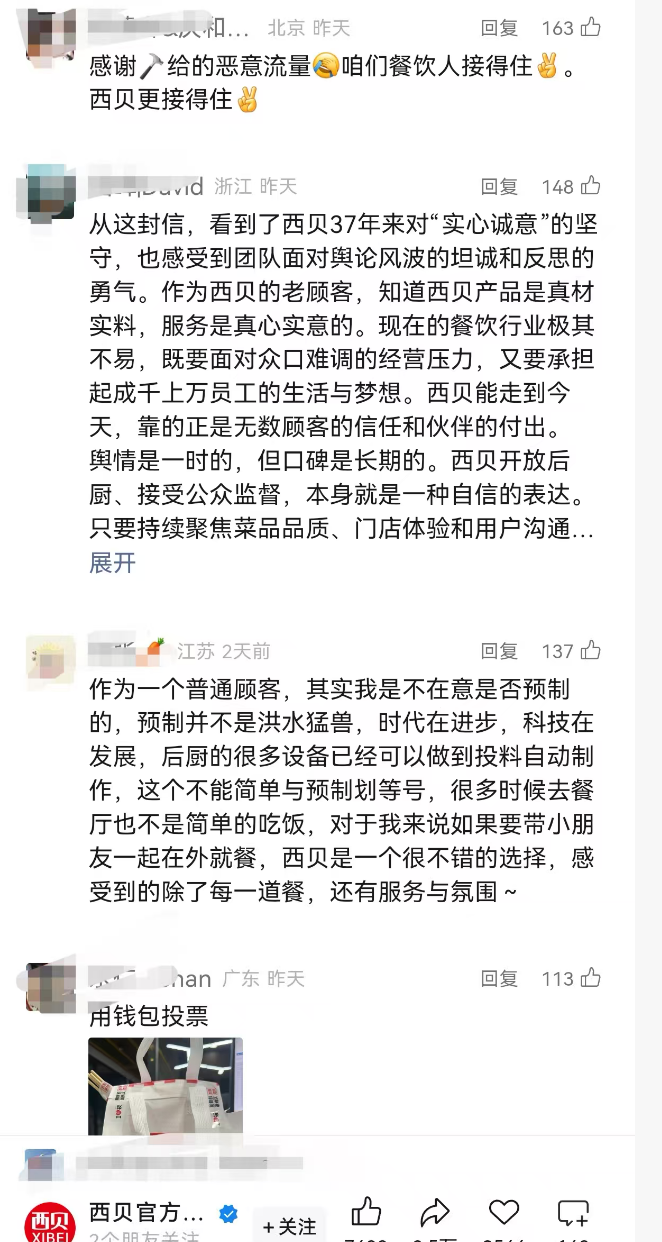Favorite the post with heart icon
This screenshot has width=662, height=1242.
point(504,1212)
